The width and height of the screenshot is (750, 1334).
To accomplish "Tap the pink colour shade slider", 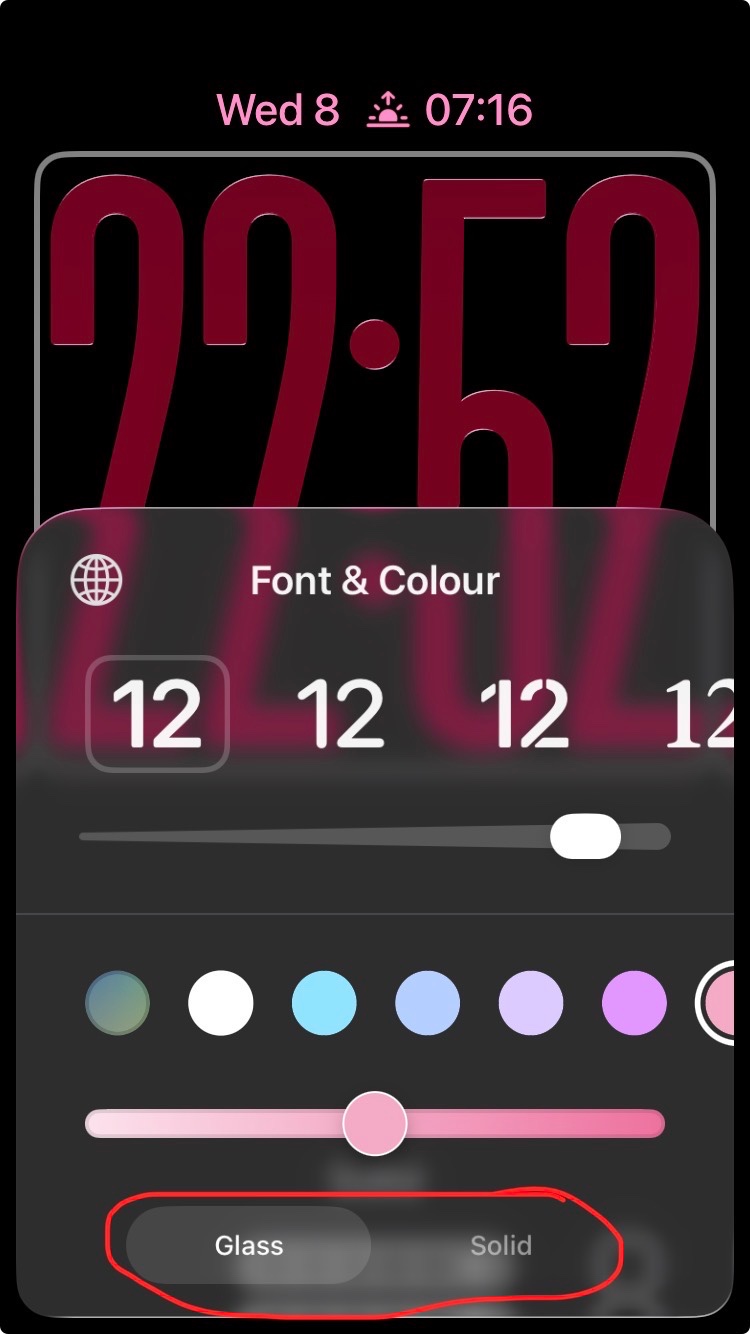I will [x=375, y=1123].
